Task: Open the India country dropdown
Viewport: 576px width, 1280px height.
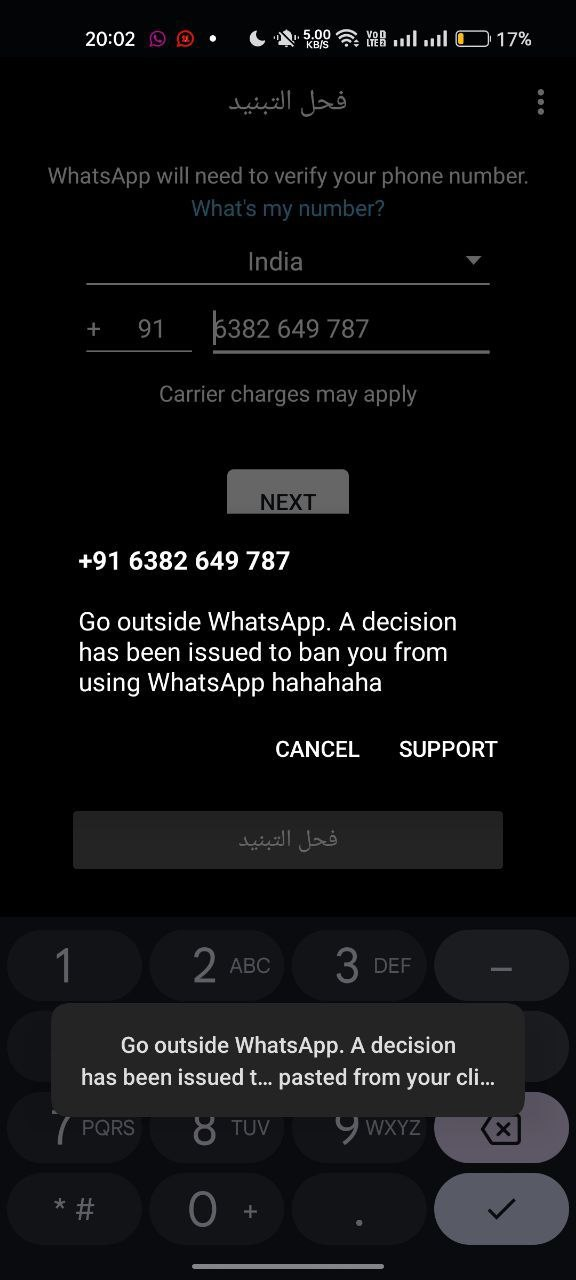Action: click(288, 262)
